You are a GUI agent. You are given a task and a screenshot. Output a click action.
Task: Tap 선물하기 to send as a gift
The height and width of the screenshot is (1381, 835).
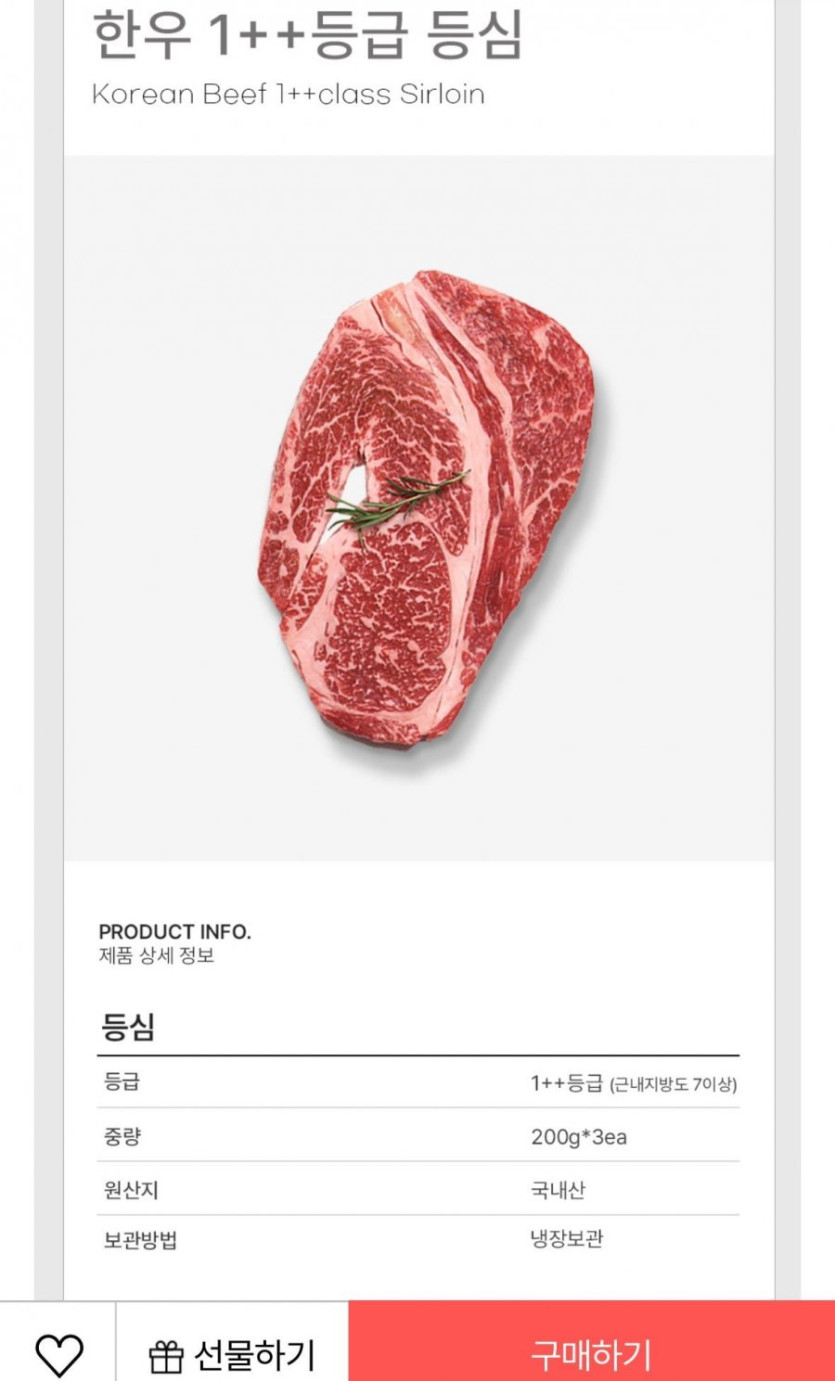pyautogui.click(x=232, y=1355)
